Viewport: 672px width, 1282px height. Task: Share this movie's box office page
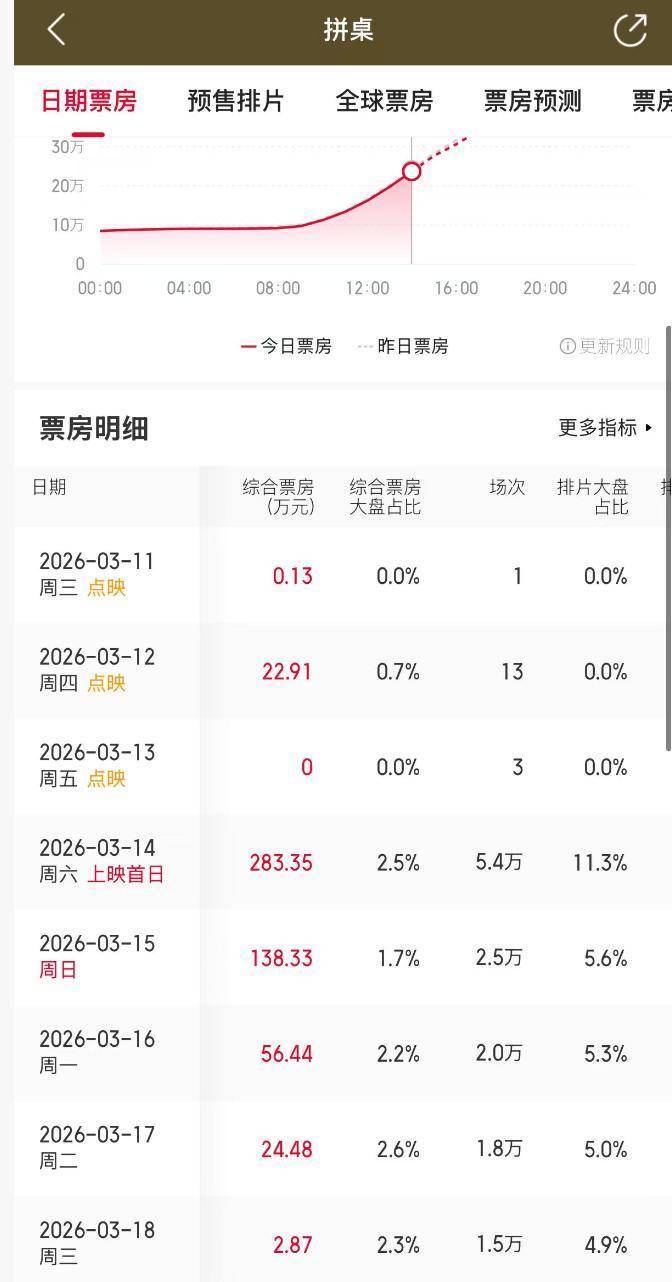[x=630, y=30]
